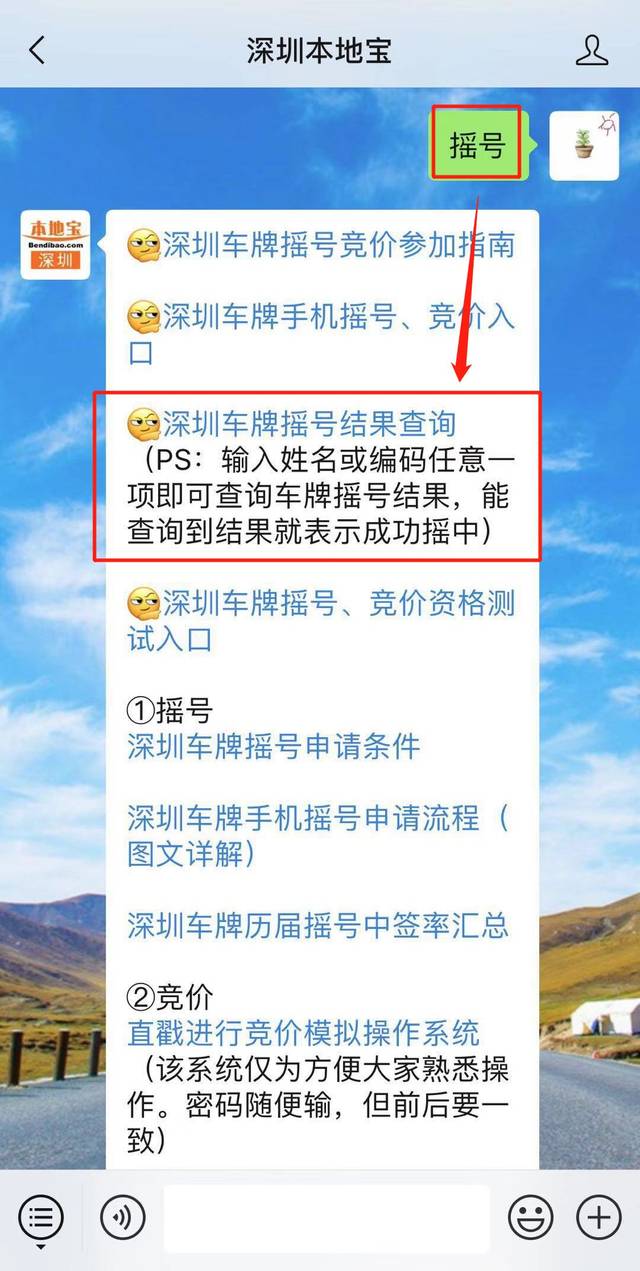Switch to voice input mode

click(x=123, y=1218)
